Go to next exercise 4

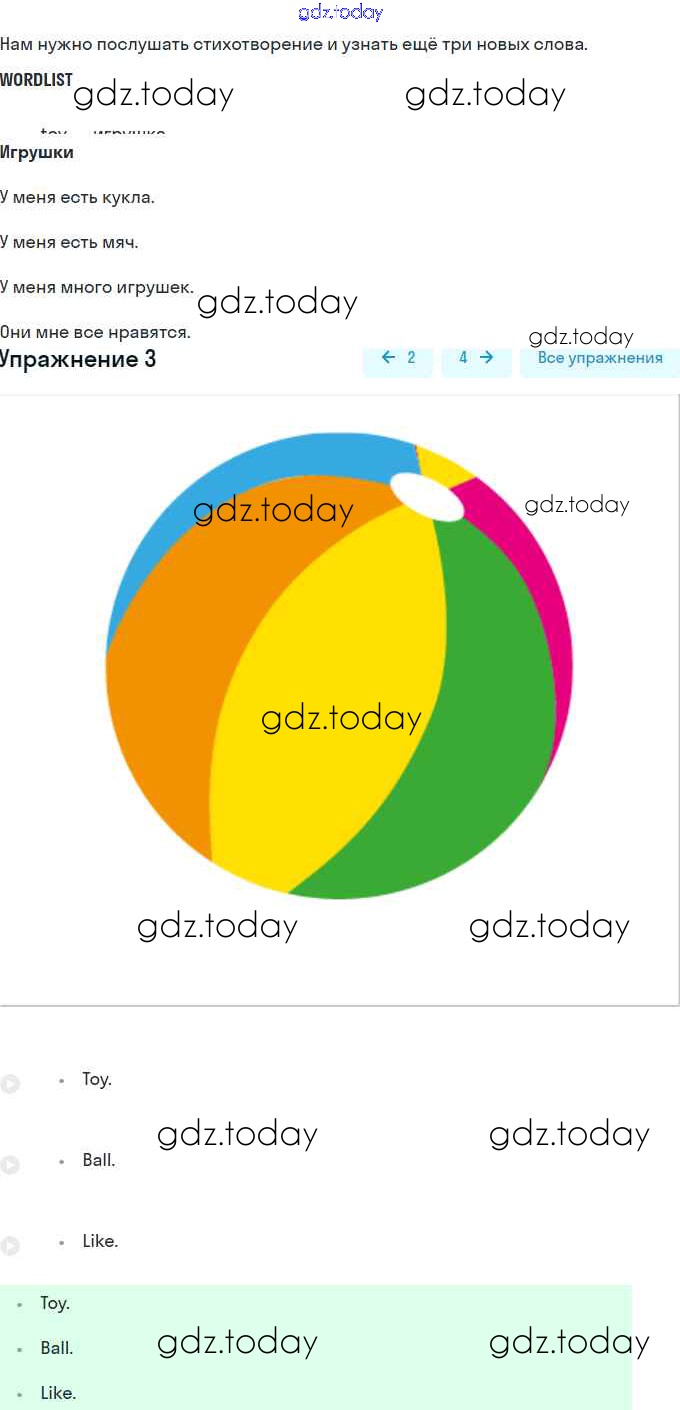click(476, 358)
